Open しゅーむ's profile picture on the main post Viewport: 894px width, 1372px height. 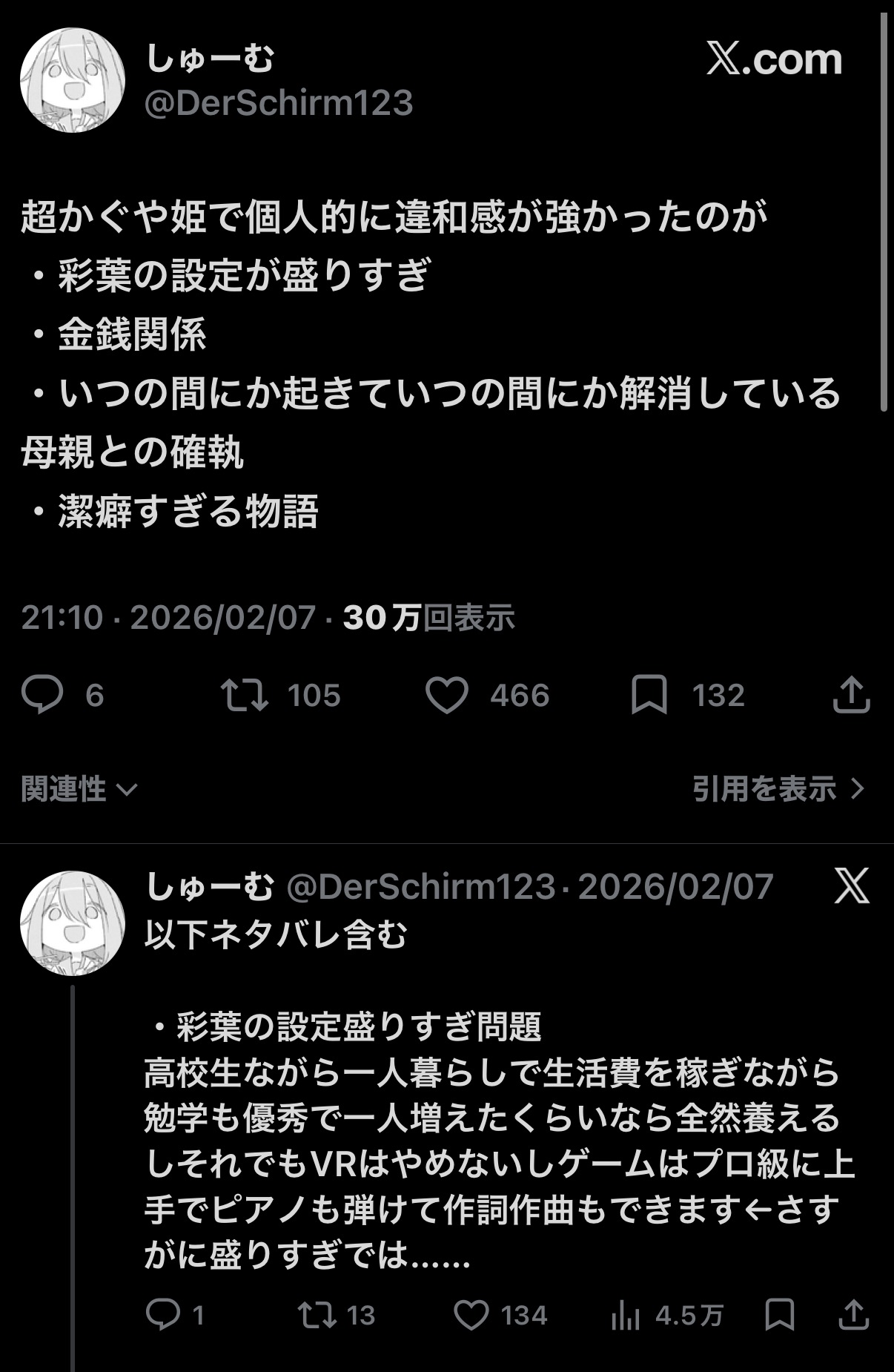pyautogui.click(x=72, y=80)
